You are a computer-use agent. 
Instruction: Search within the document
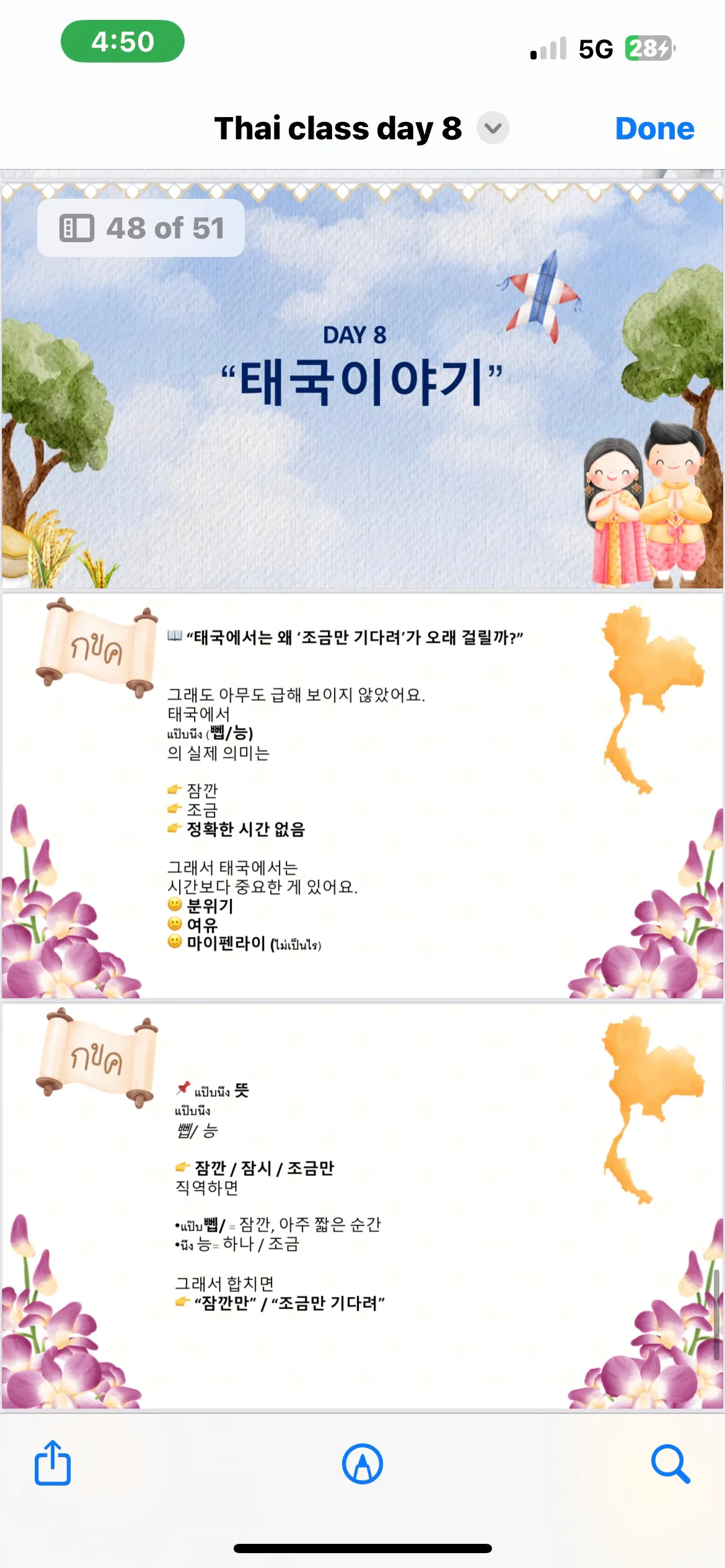pyautogui.click(x=670, y=1464)
